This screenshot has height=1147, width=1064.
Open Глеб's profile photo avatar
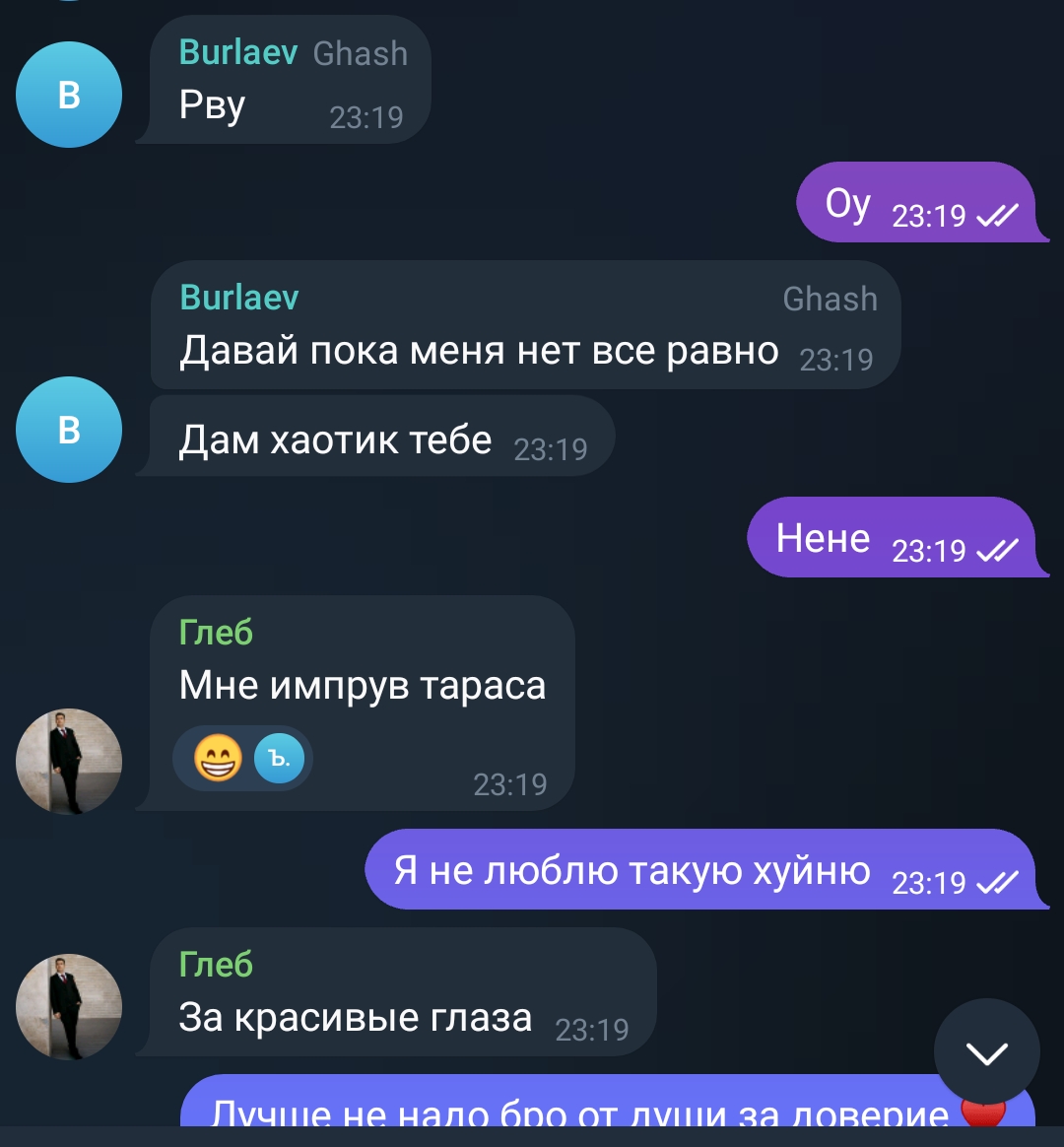point(68,762)
